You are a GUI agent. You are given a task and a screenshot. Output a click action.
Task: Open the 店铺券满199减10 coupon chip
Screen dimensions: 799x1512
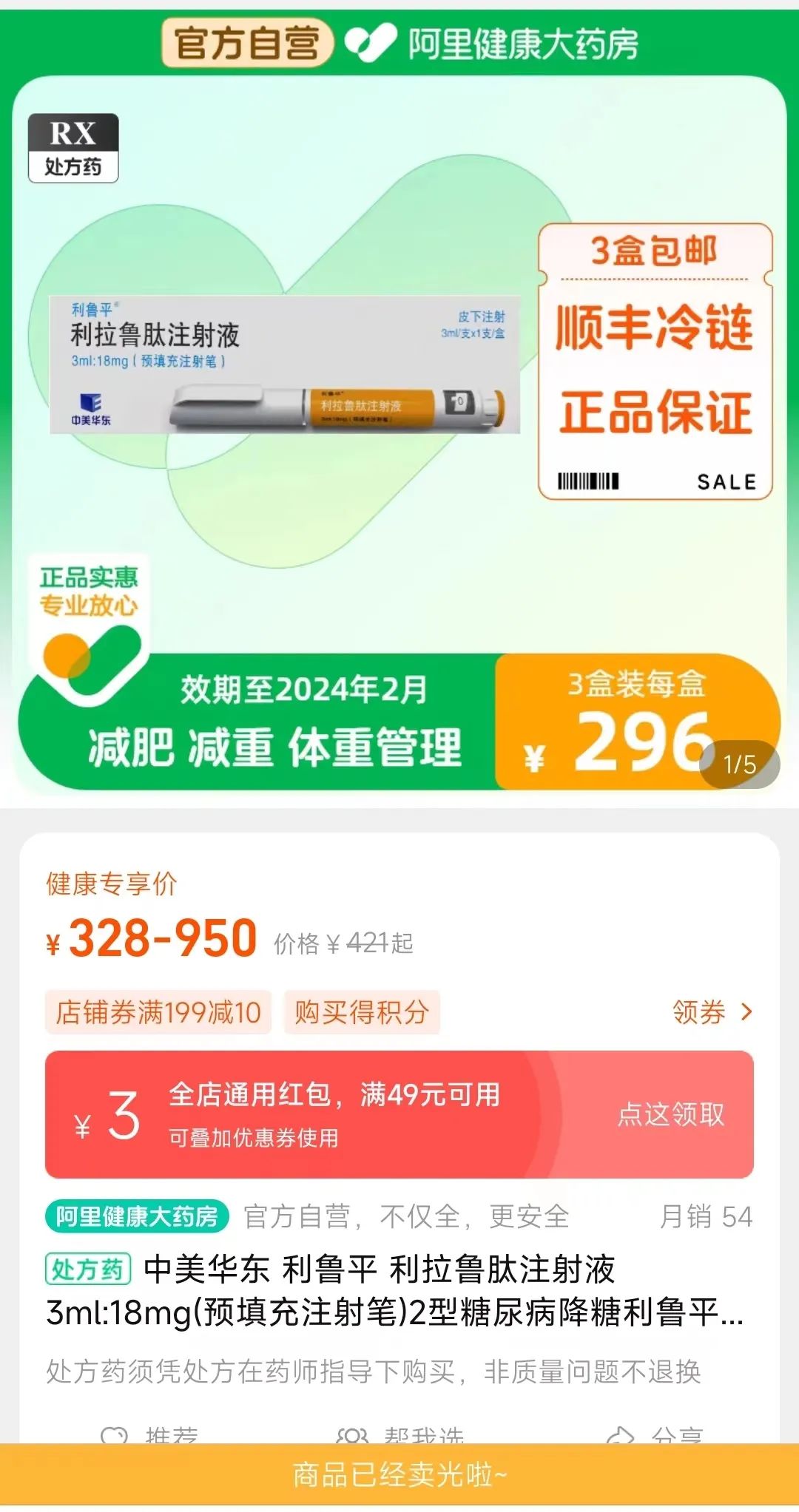[158, 1012]
